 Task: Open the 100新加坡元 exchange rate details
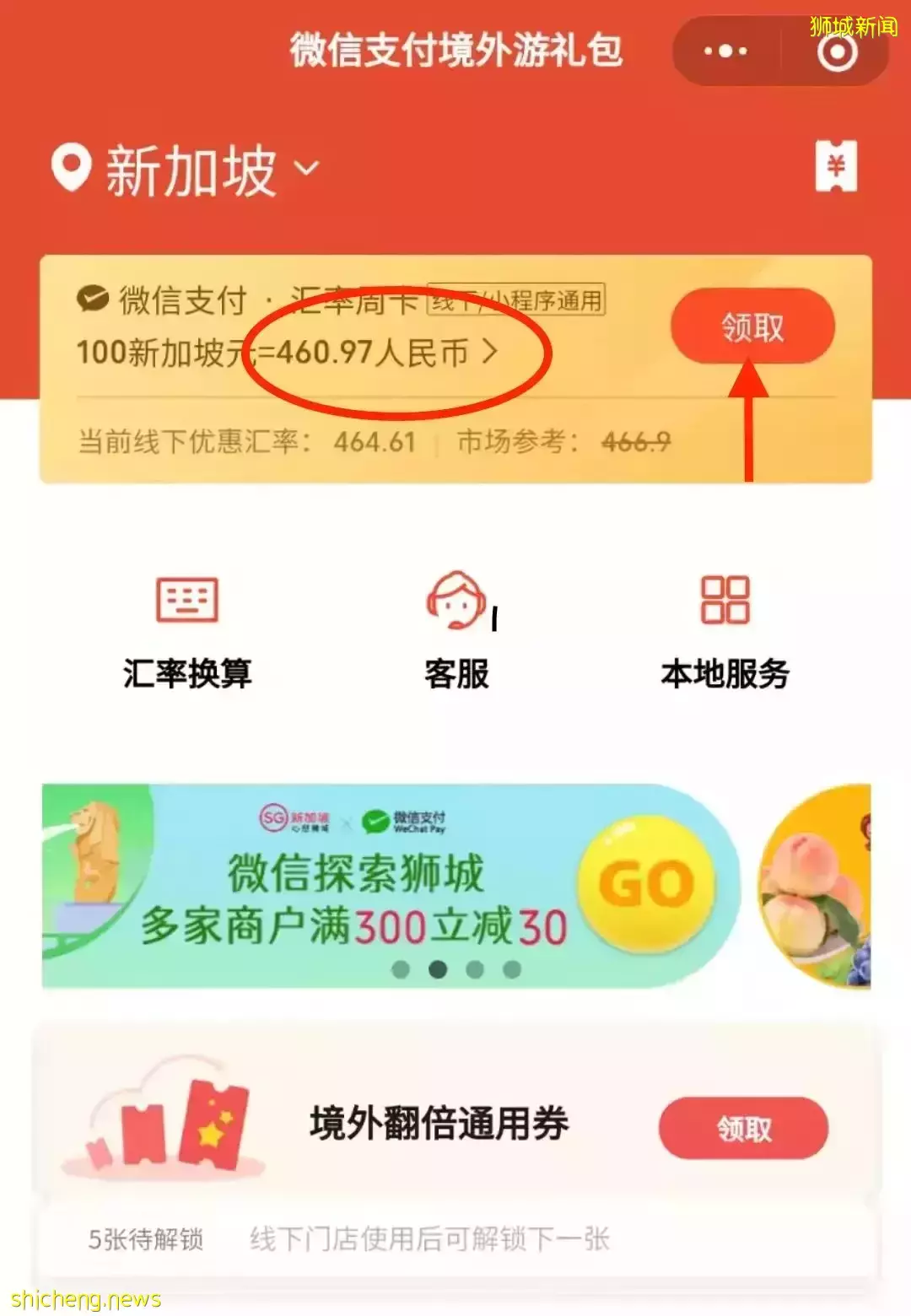[x=287, y=353]
